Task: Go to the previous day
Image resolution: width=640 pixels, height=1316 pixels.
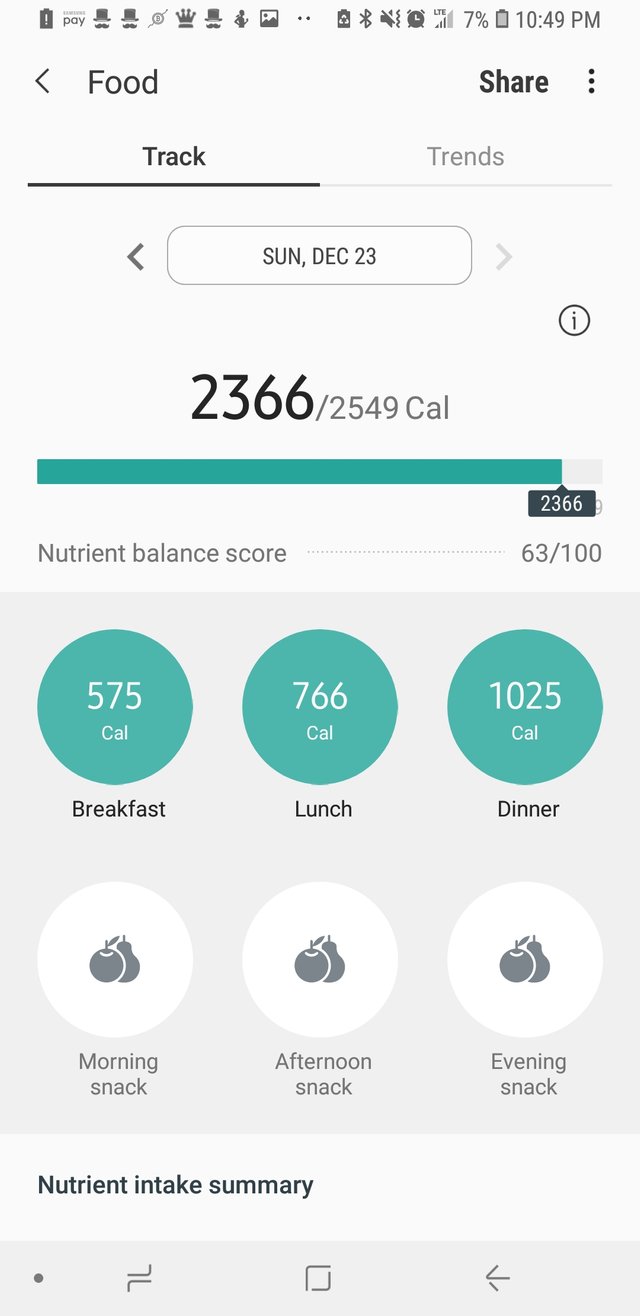Action: click(x=136, y=257)
